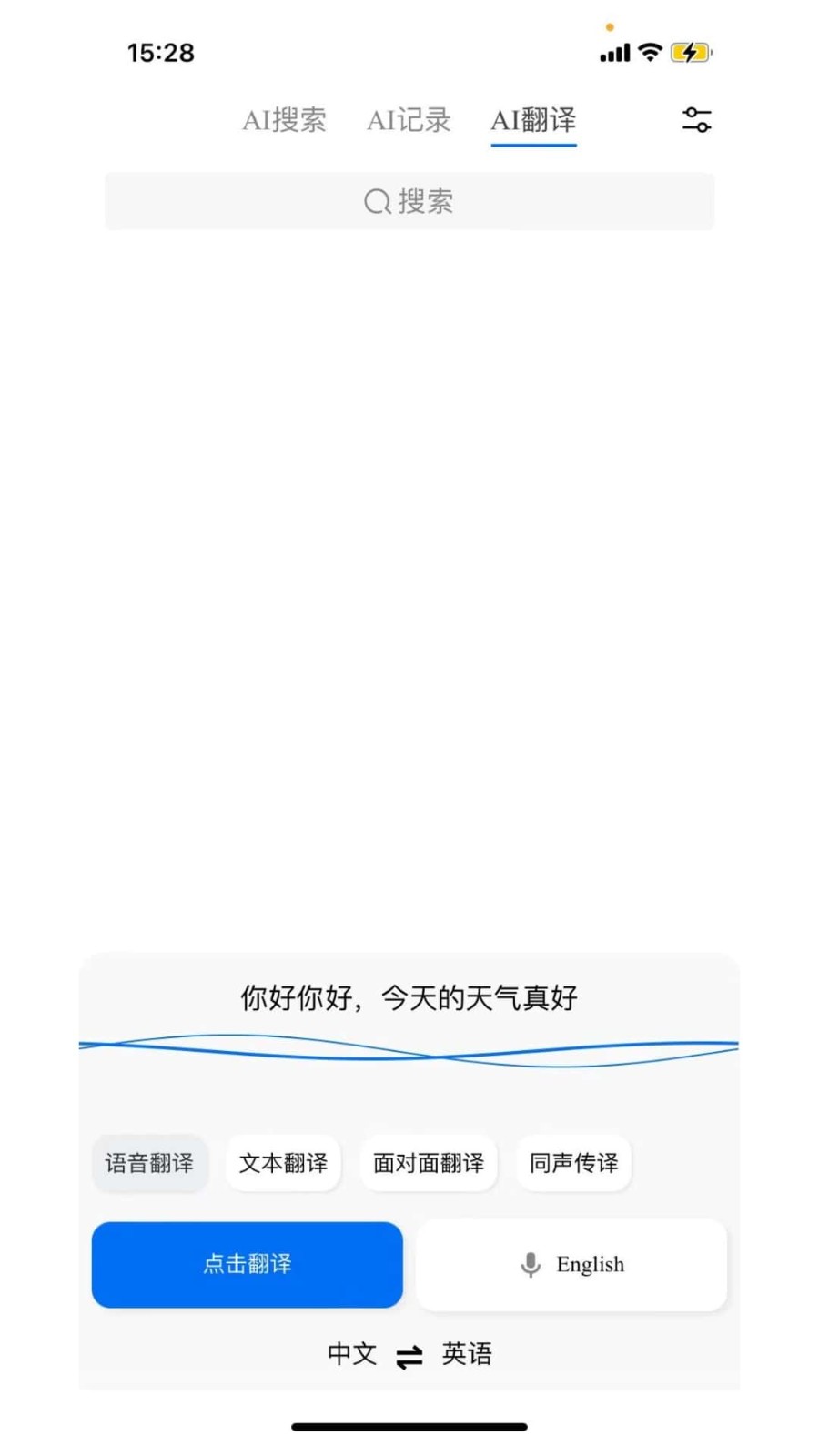
Task: Switch on 同声传译 mode
Action: click(x=573, y=1163)
